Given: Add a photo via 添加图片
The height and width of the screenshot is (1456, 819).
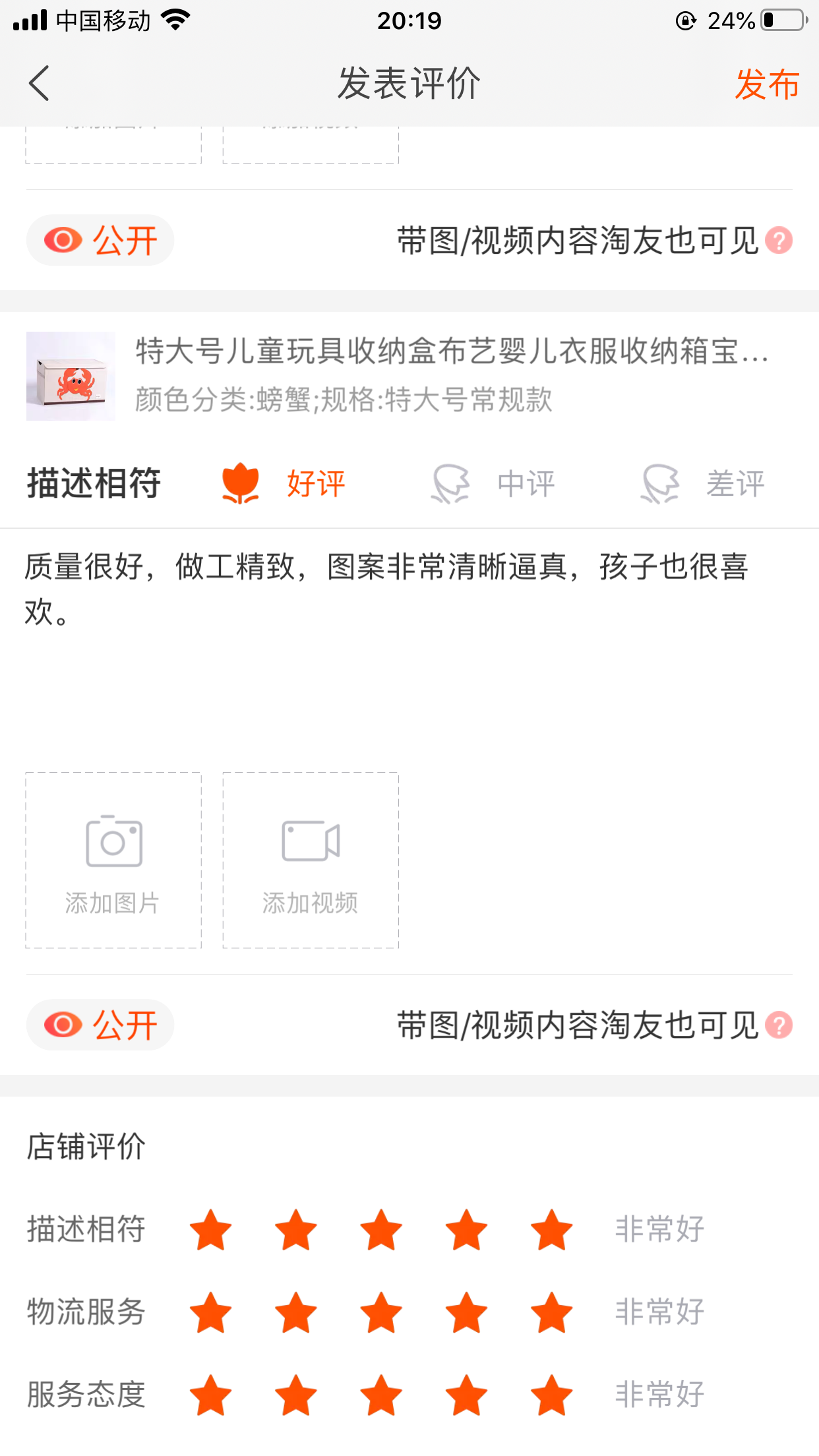Looking at the screenshot, I should pos(113,860).
